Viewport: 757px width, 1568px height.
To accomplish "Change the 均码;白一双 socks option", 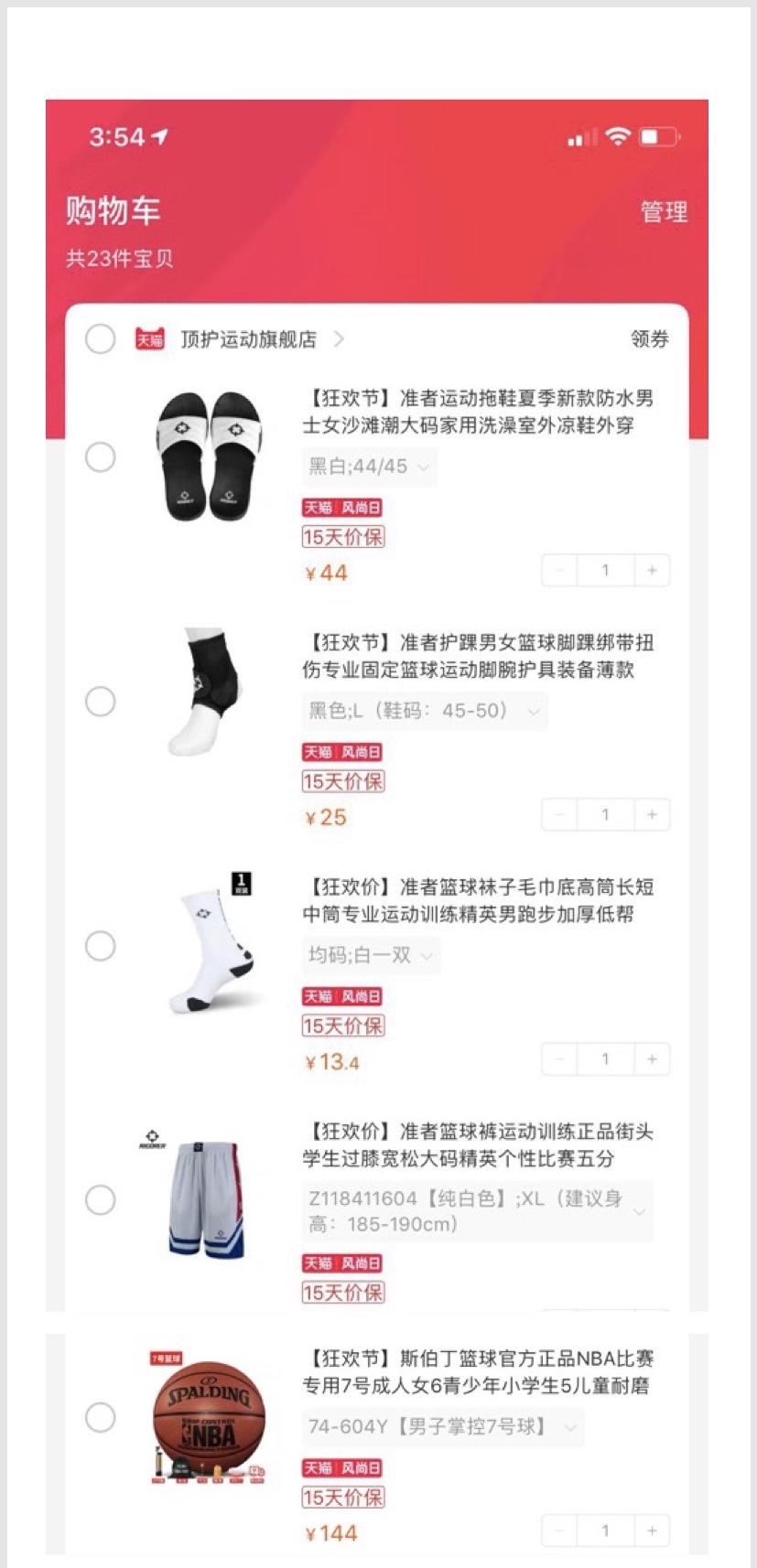I will [371, 955].
